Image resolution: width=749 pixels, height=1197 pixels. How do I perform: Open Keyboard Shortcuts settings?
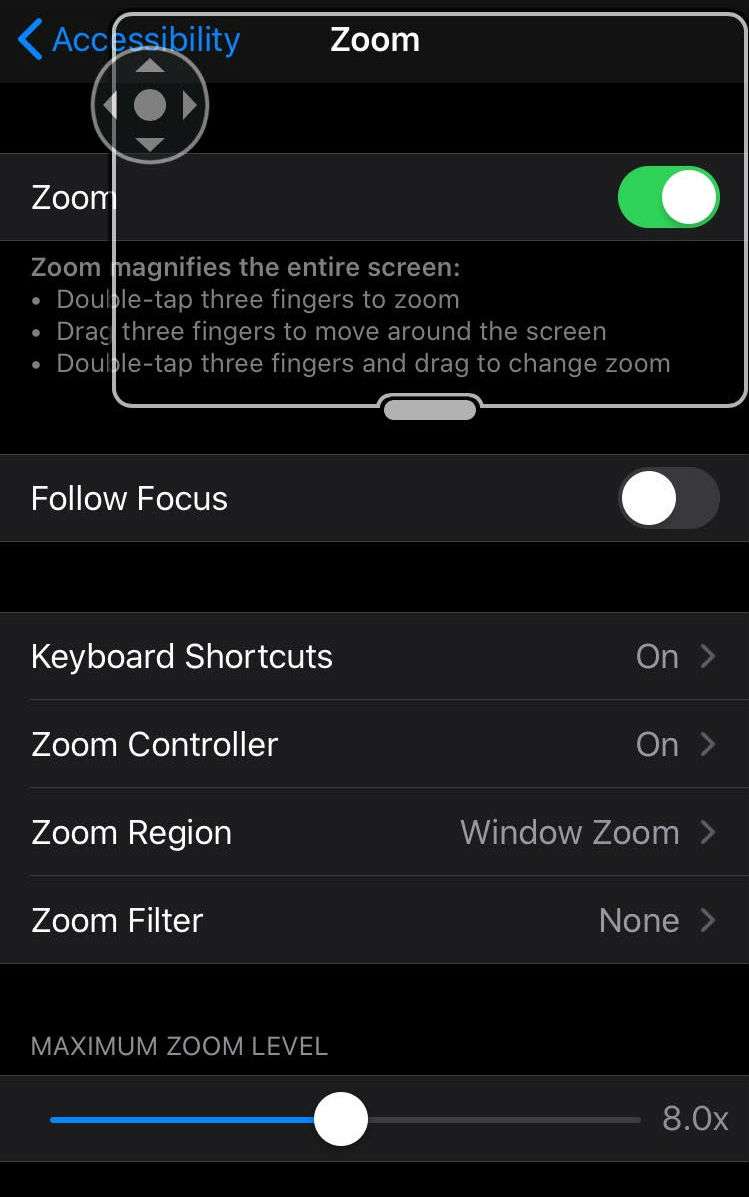[x=374, y=656]
